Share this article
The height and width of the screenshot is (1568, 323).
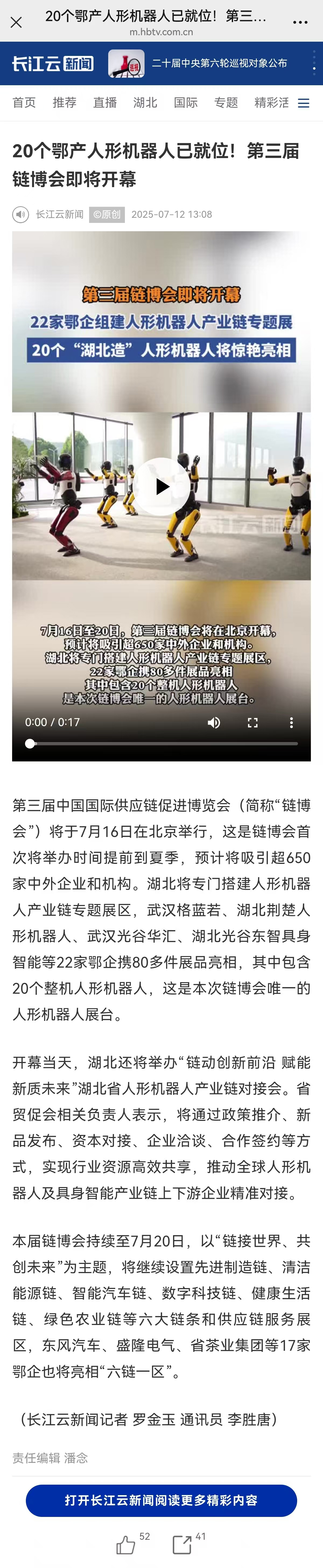pyautogui.click(x=182, y=1544)
